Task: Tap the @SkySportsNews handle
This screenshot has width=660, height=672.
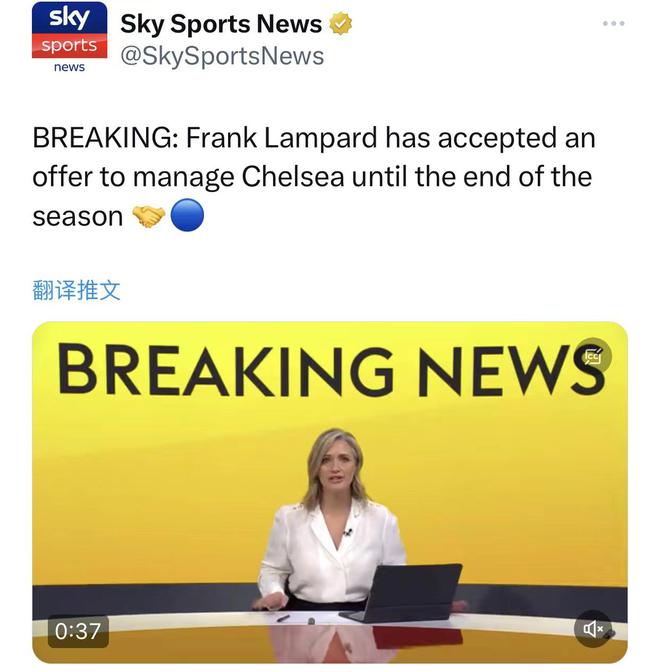Action: click(221, 56)
